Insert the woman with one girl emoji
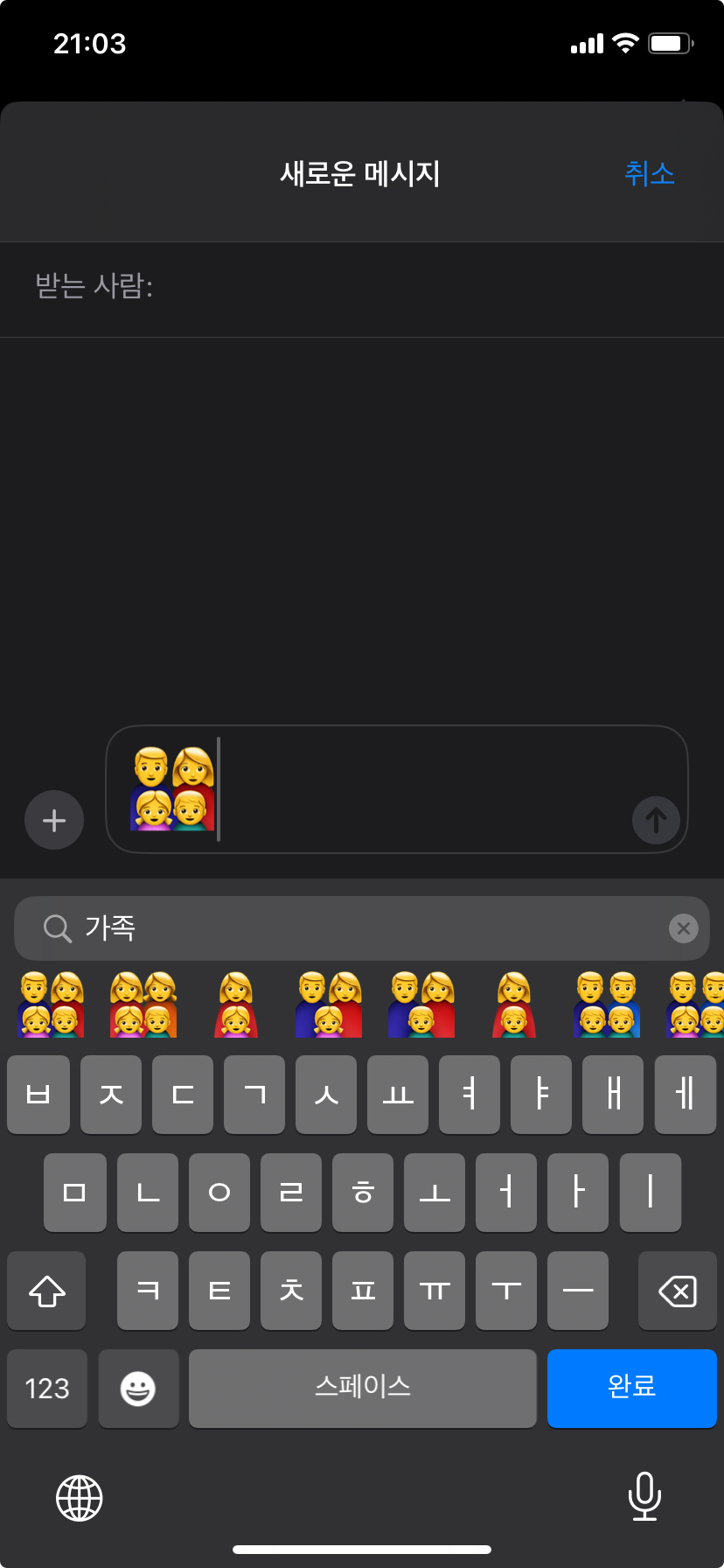Image resolution: width=724 pixels, height=1568 pixels. [x=236, y=1004]
